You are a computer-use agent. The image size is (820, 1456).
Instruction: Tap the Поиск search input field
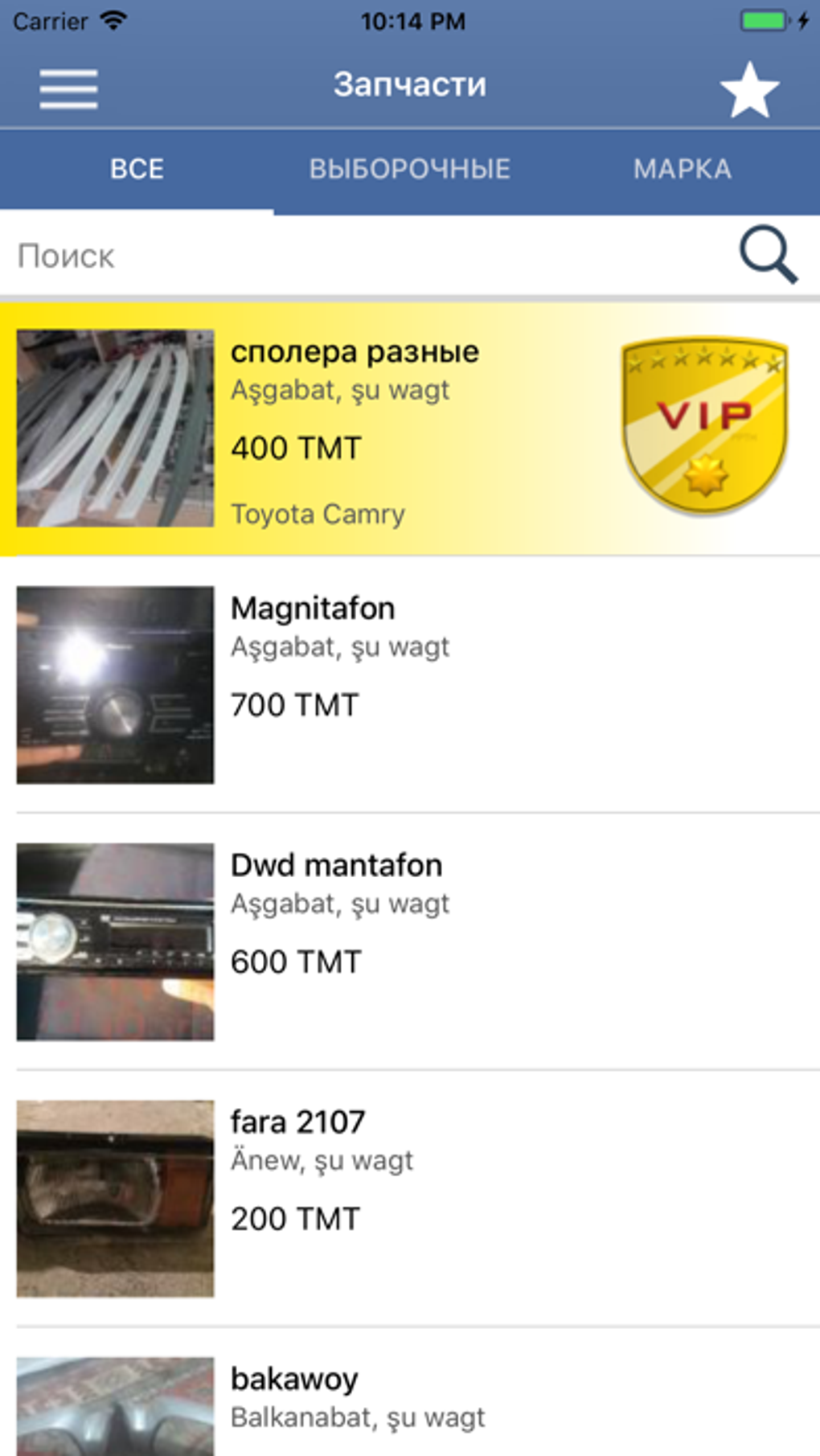[x=241, y=255]
